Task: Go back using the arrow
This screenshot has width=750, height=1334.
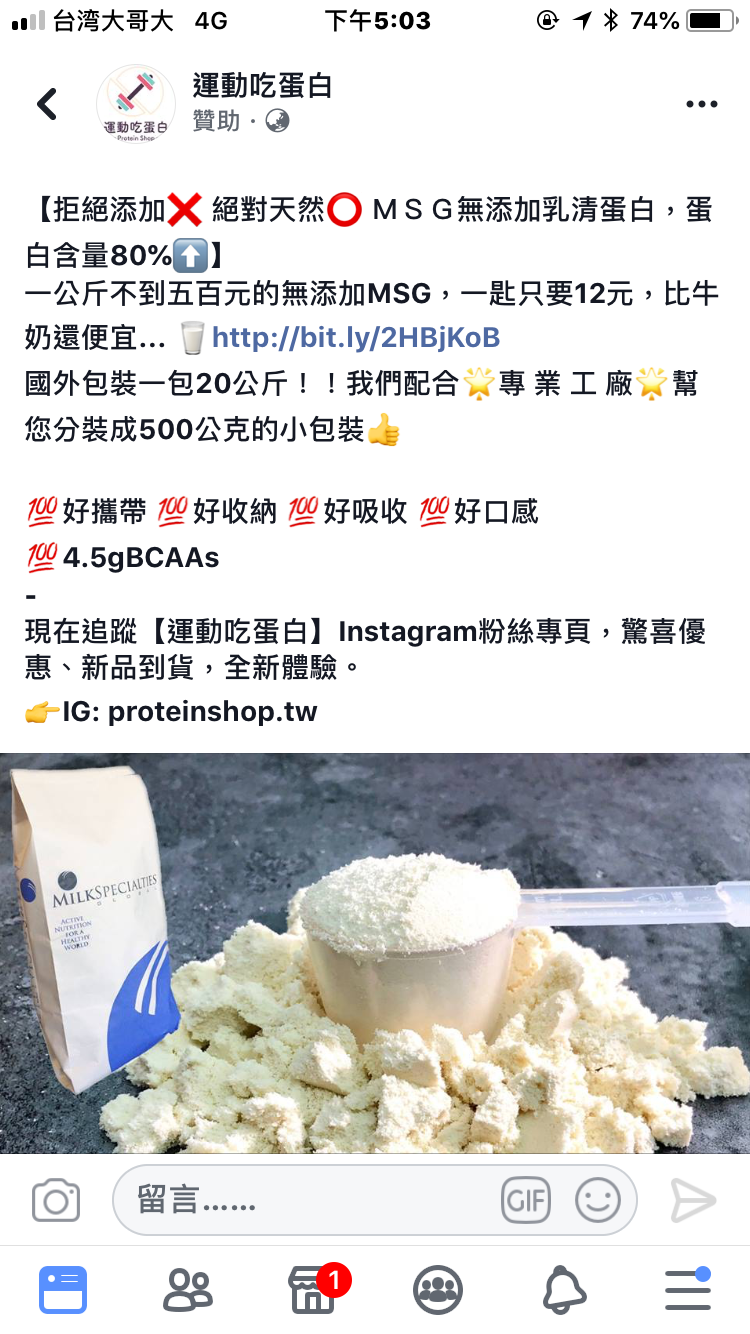Action: tap(47, 104)
